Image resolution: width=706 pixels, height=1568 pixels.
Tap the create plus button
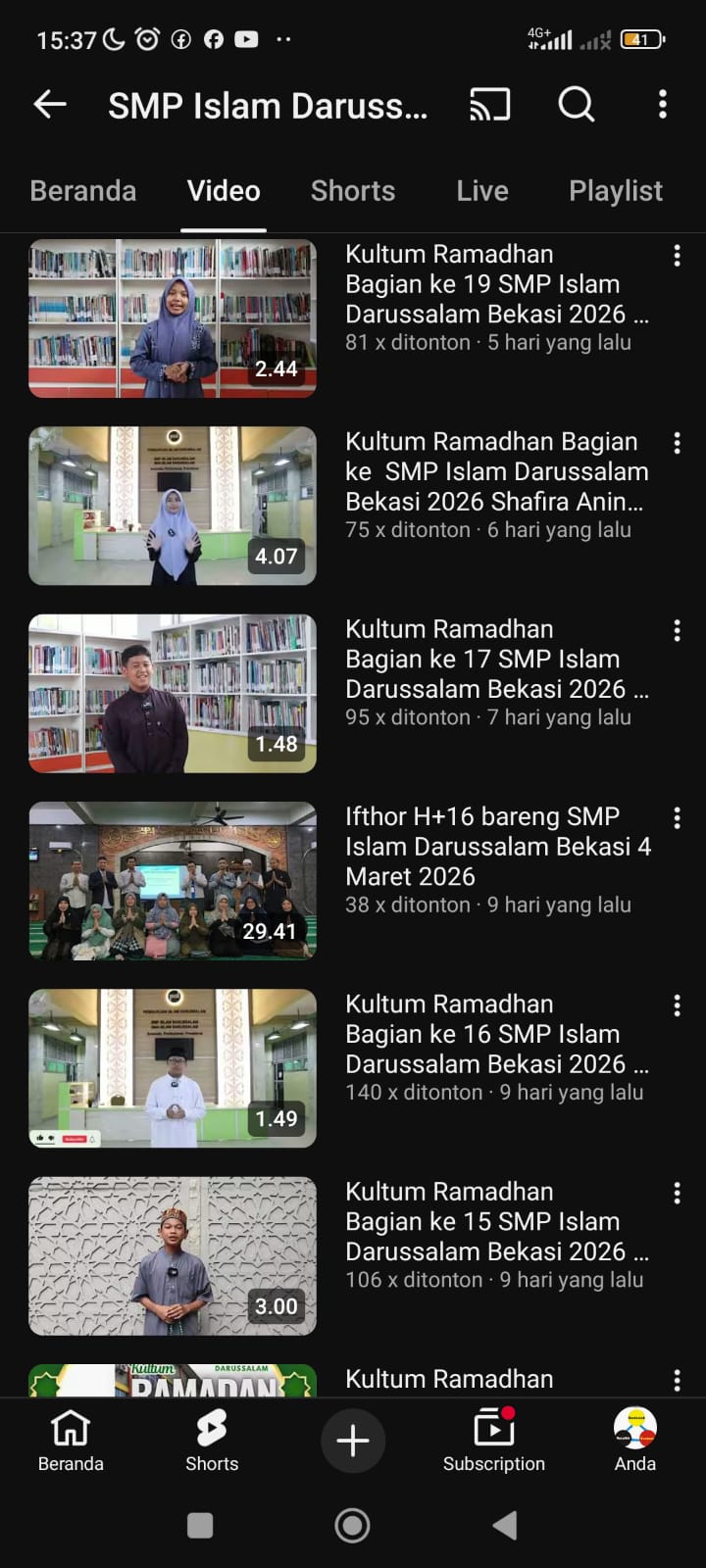[353, 1440]
